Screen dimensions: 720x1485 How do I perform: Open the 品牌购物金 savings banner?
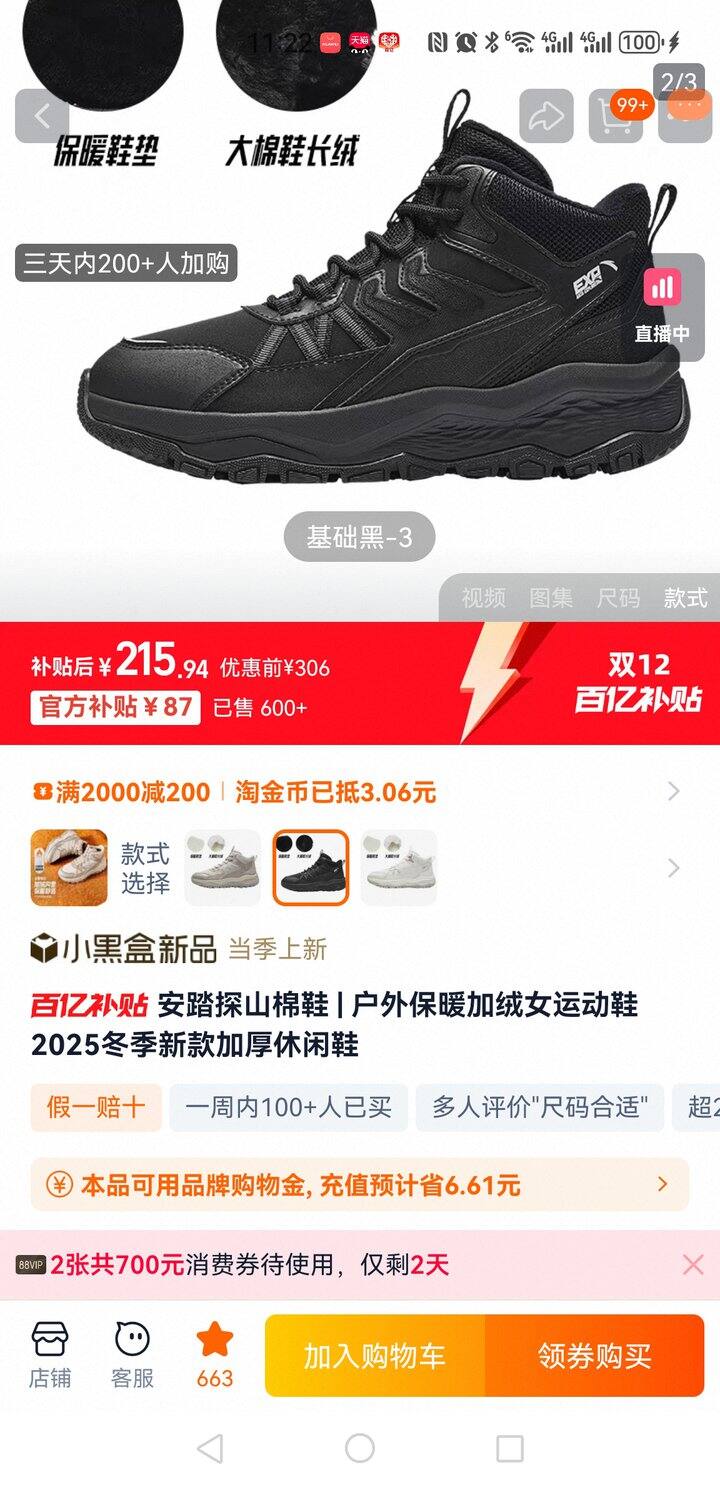pyautogui.click(x=360, y=1185)
